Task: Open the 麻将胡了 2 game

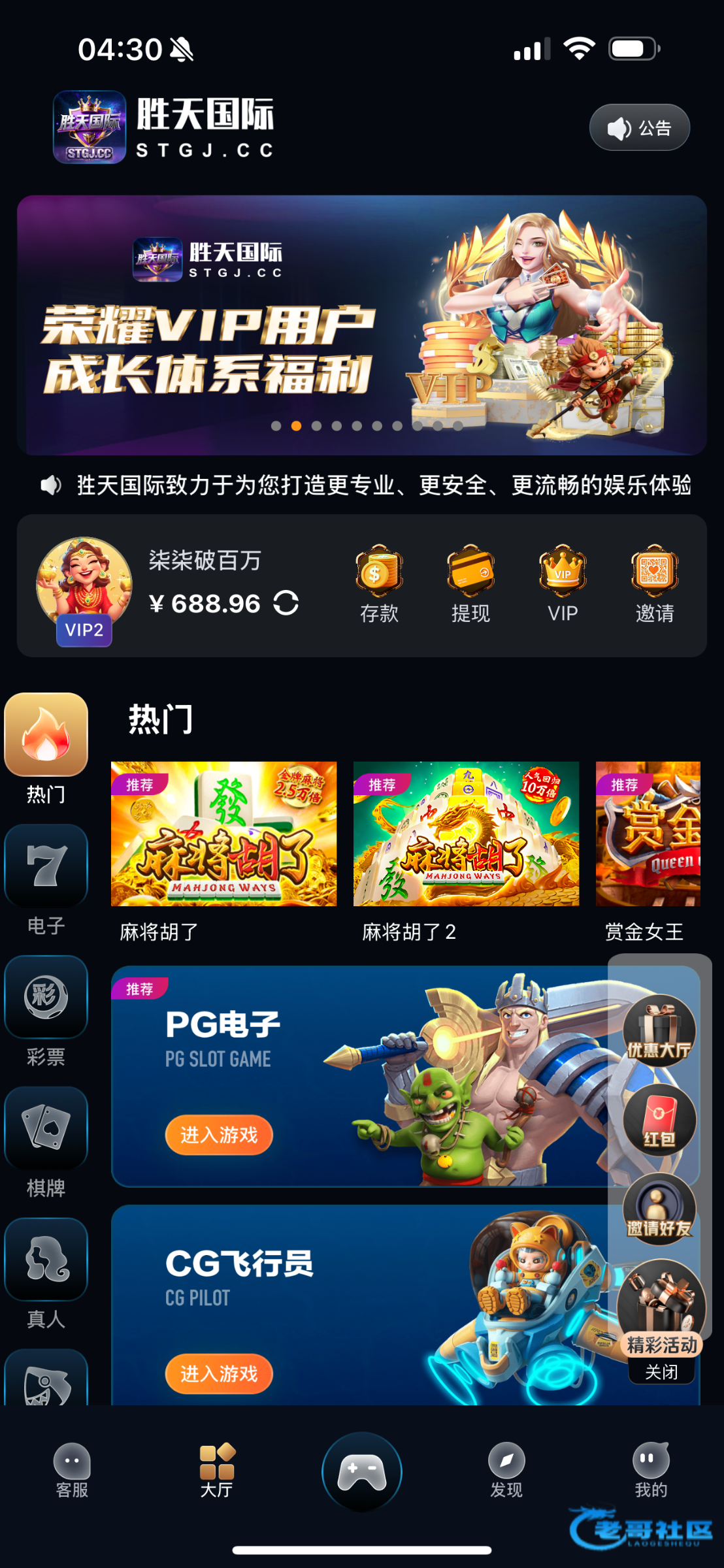Action: (466, 834)
